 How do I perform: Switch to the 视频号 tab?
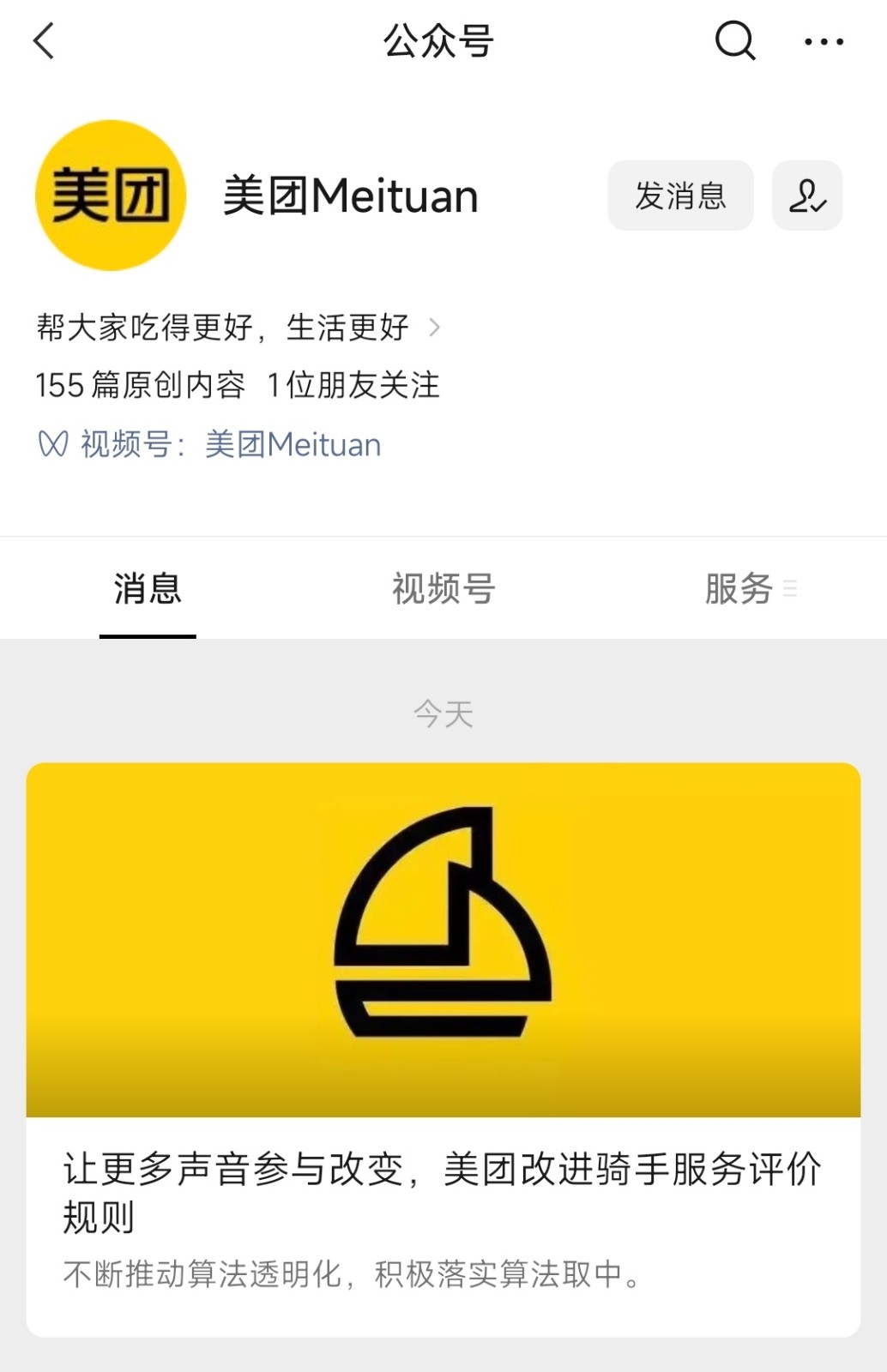click(x=443, y=587)
